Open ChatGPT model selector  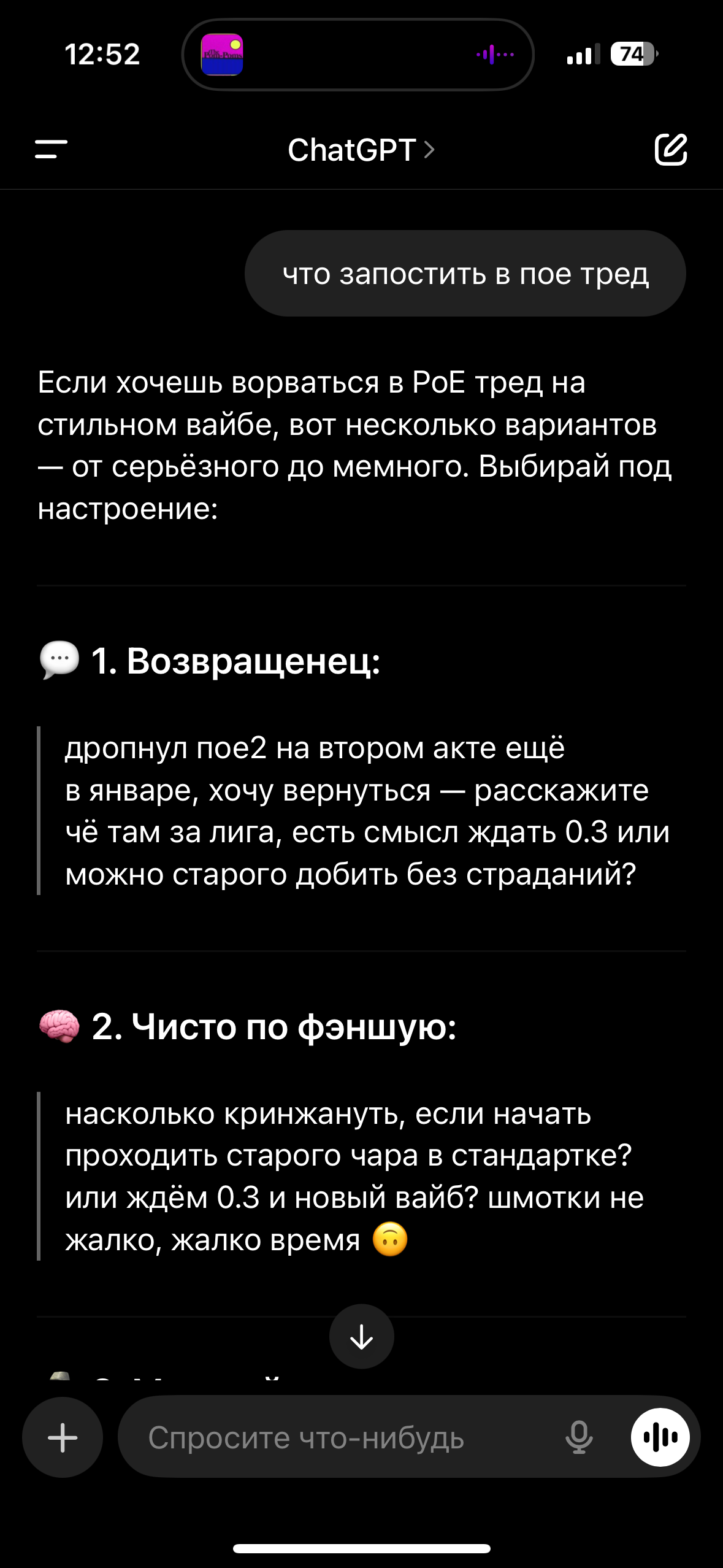(x=361, y=150)
